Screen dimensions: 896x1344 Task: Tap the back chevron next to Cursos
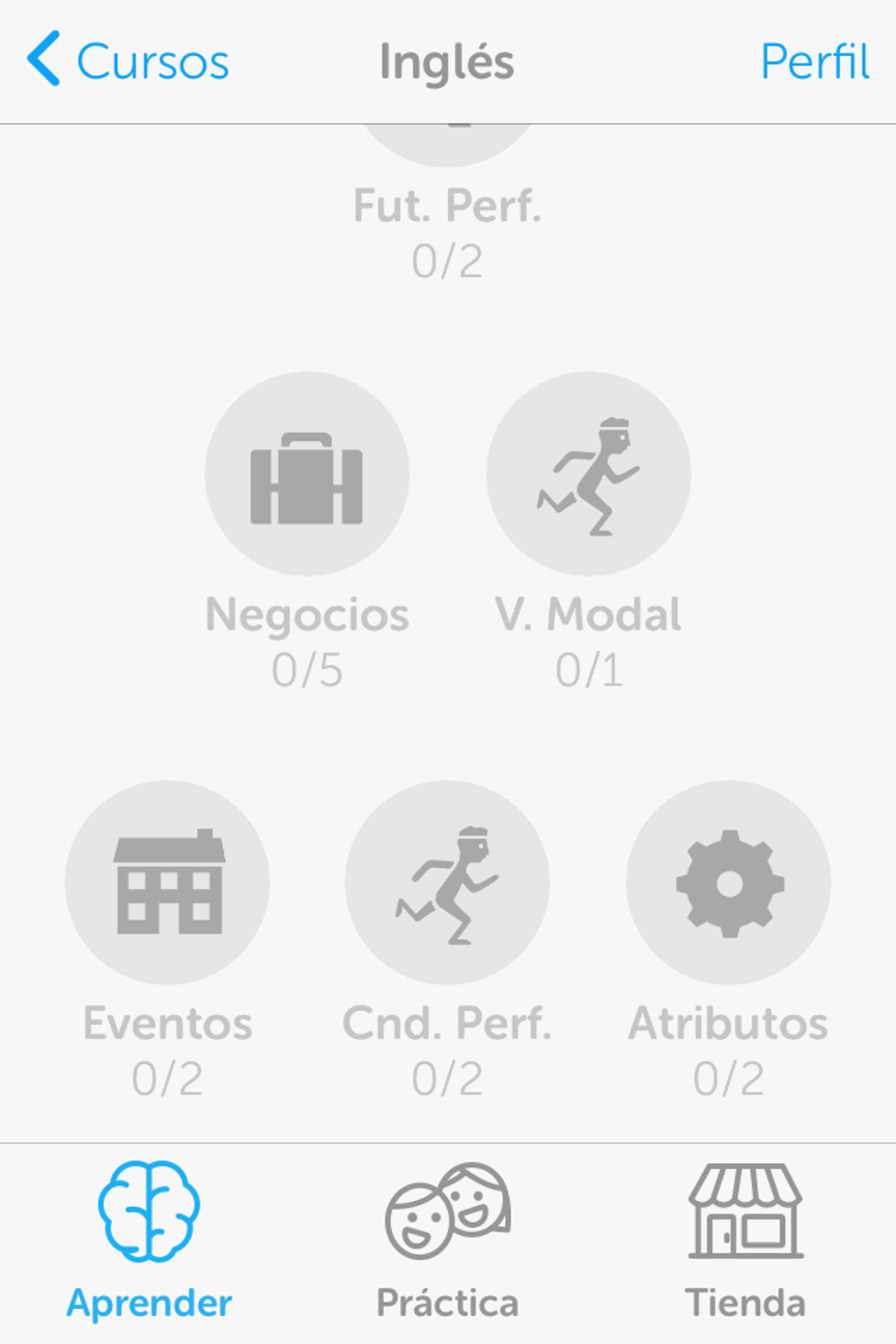45,60
